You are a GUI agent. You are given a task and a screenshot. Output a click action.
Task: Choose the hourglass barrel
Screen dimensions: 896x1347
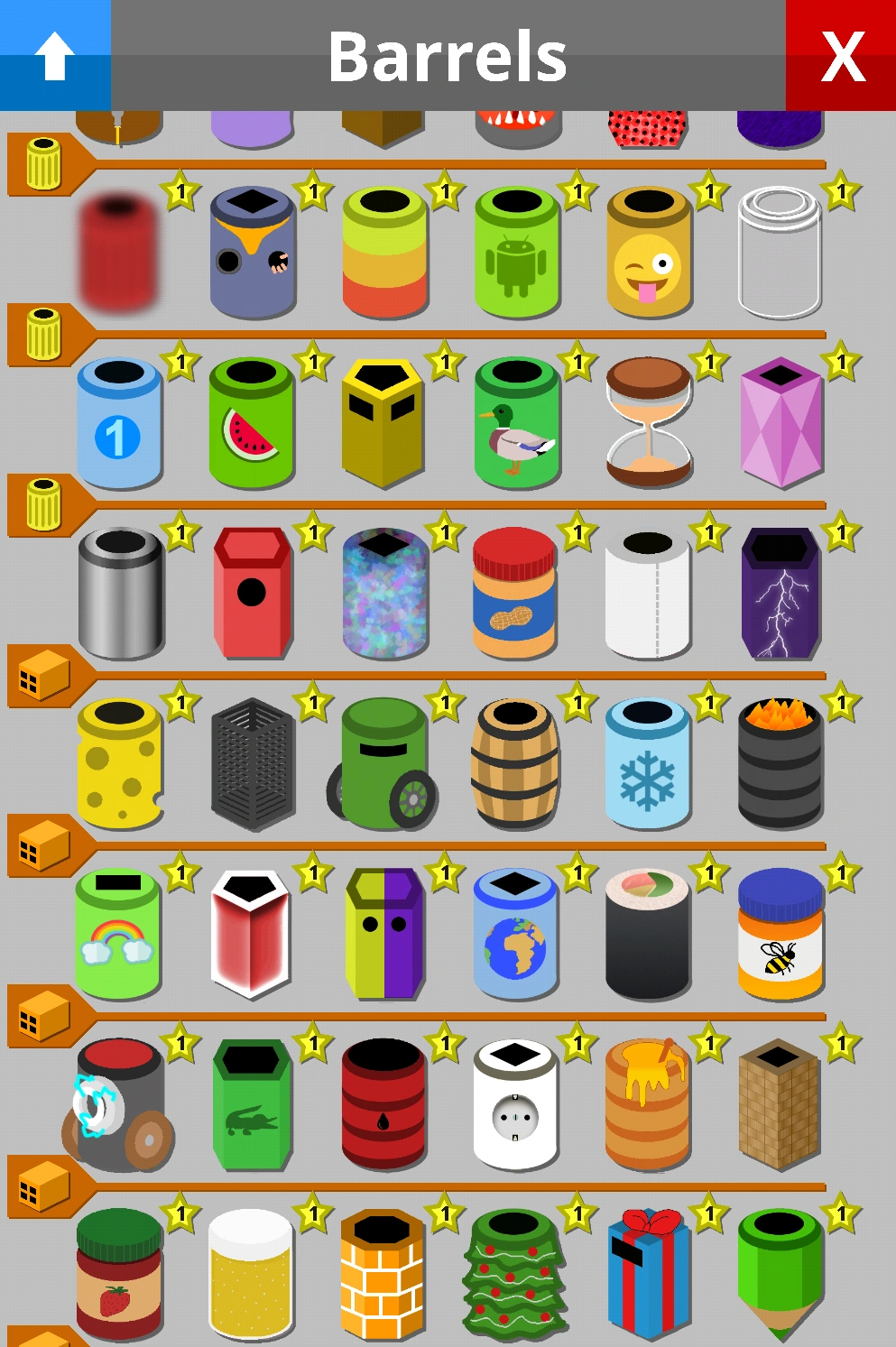click(x=648, y=422)
